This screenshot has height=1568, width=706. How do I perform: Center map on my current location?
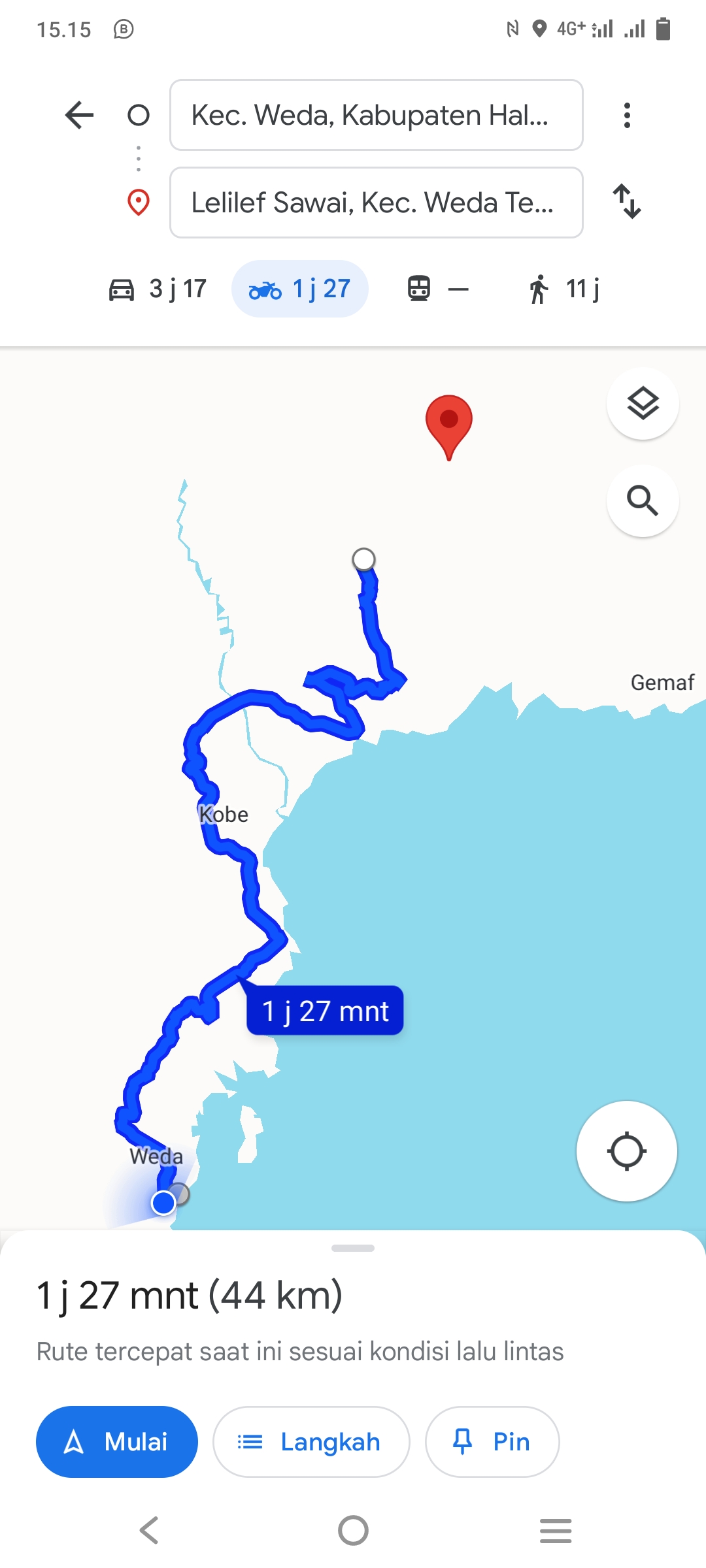click(627, 1151)
